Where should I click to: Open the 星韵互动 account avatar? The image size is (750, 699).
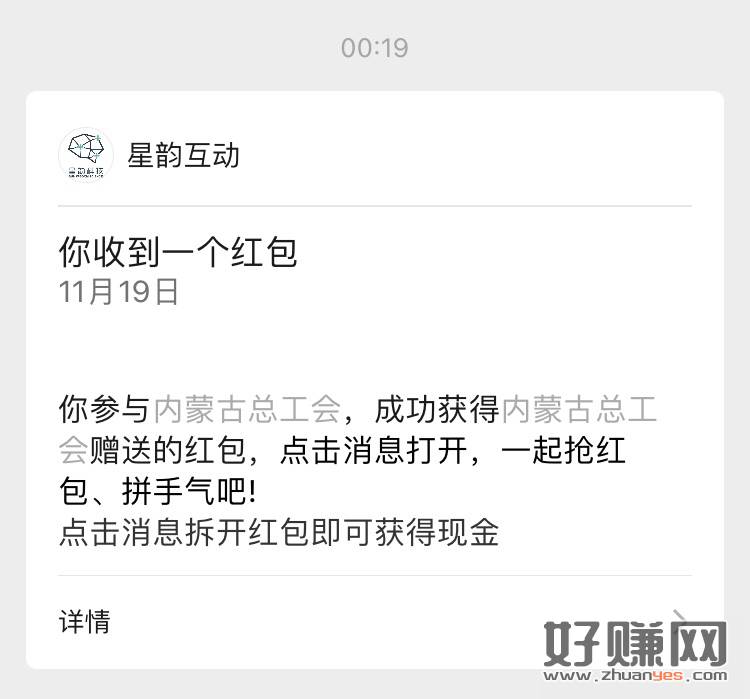(x=85, y=153)
